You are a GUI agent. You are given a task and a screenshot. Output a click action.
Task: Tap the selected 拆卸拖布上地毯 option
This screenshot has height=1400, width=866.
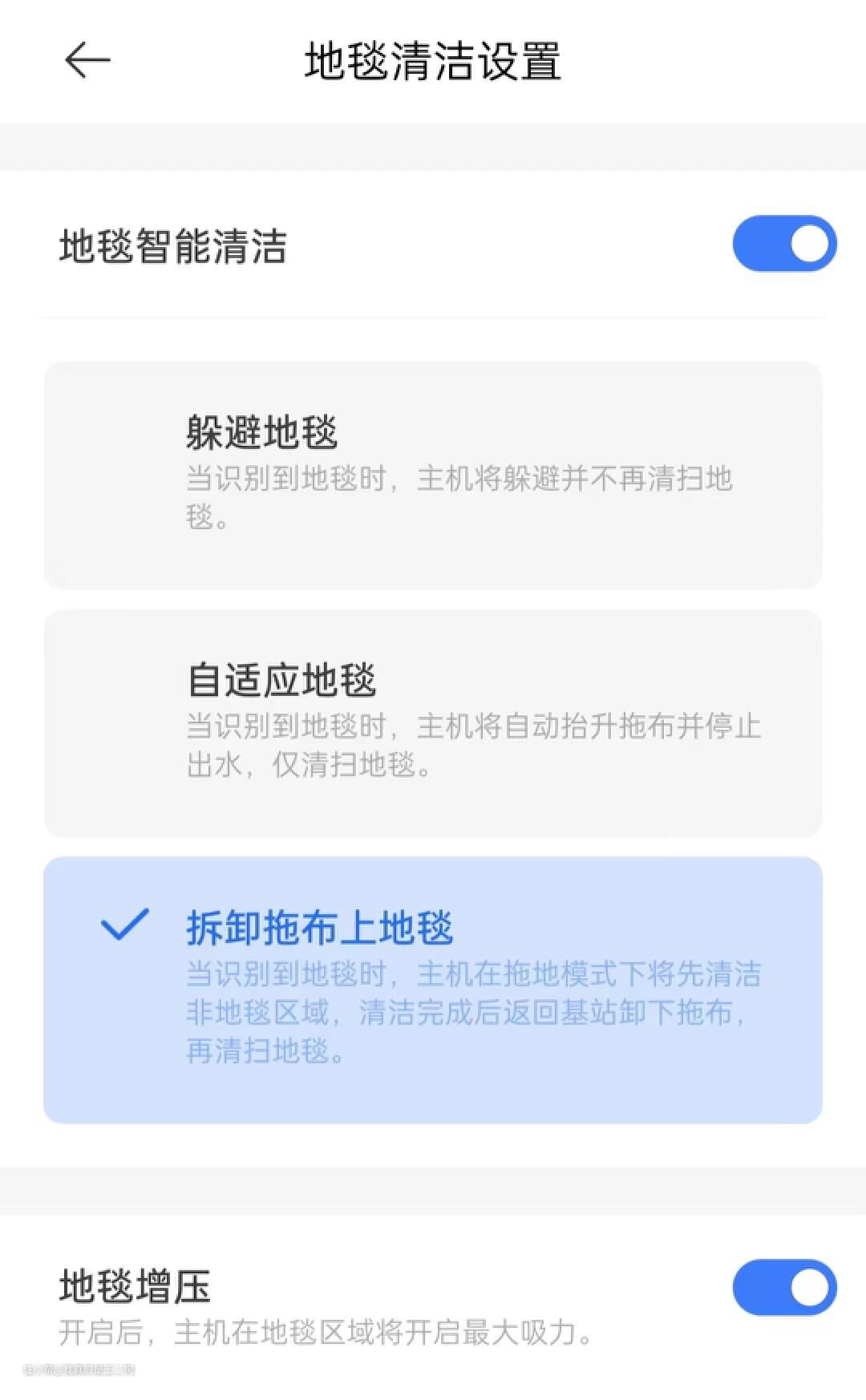pyautogui.click(x=433, y=989)
